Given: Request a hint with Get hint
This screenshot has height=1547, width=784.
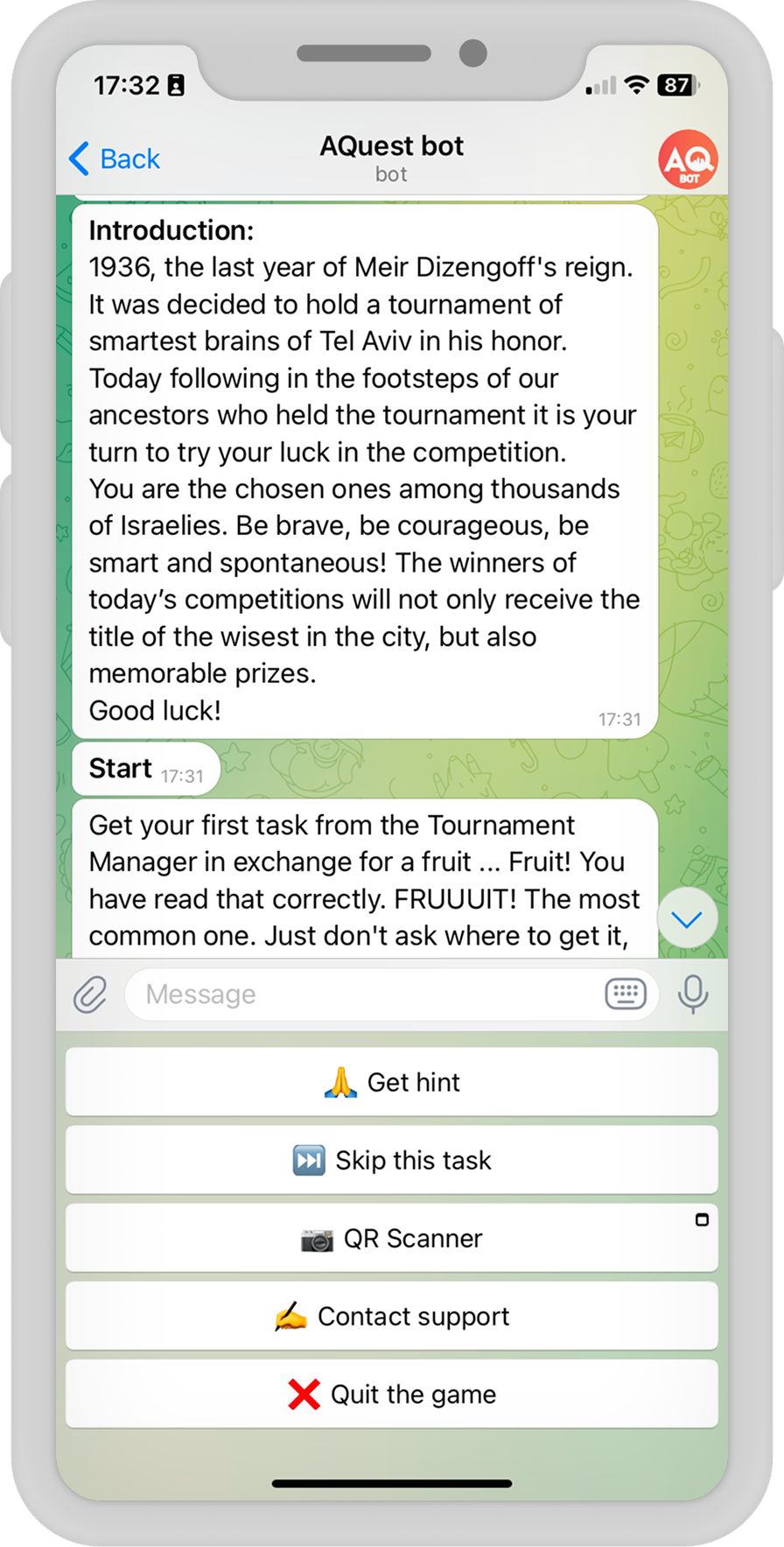Looking at the screenshot, I should (392, 1082).
